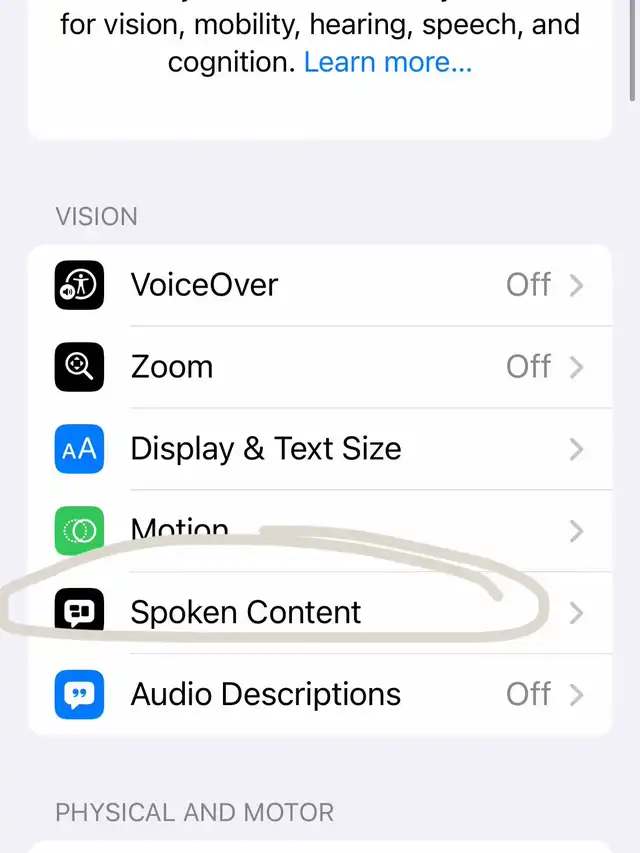Open Spoken Content settings
Image resolution: width=640 pixels, height=853 pixels.
click(320, 612)
